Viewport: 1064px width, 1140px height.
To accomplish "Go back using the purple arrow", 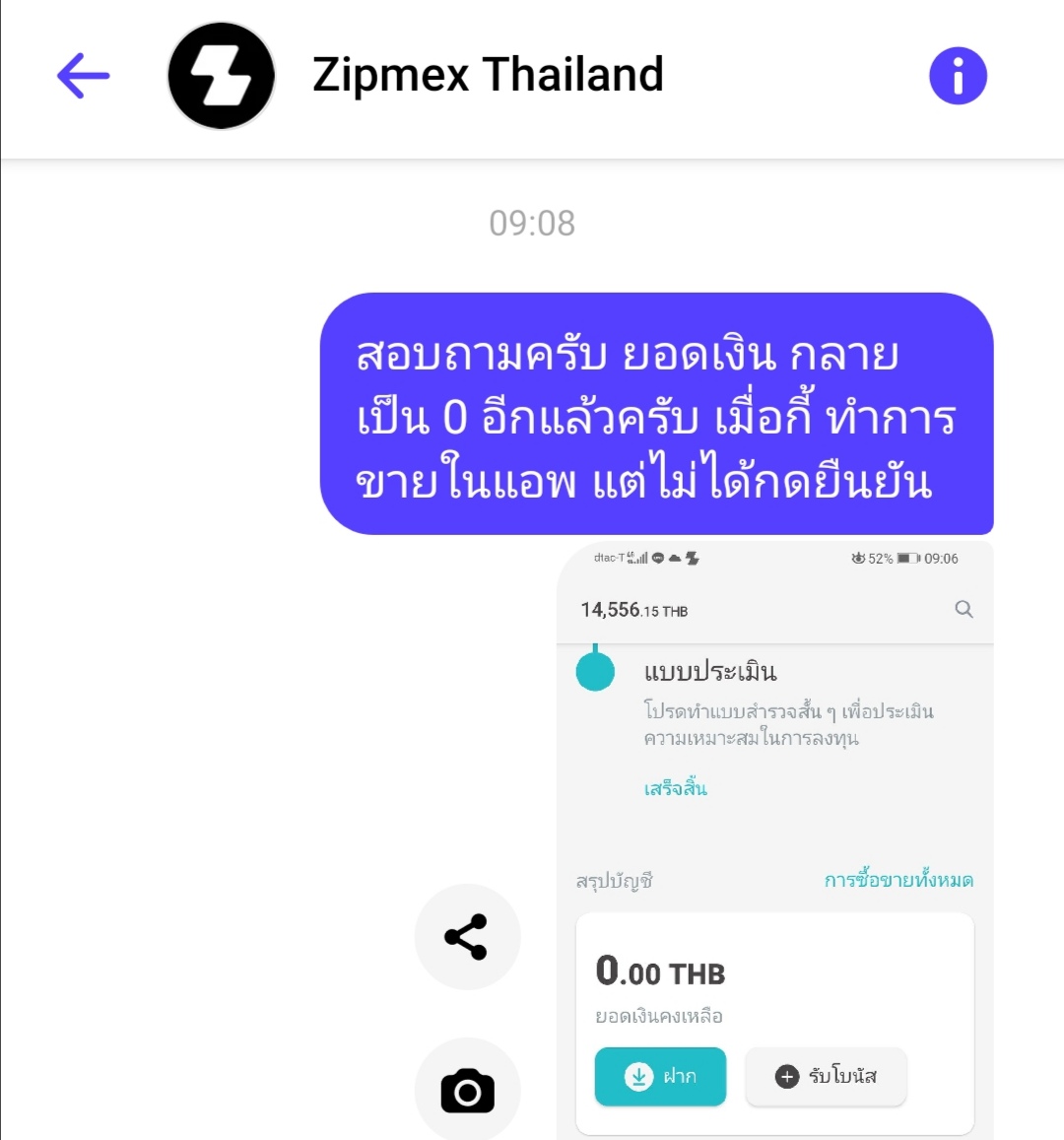I will click(x=83, y=76).
